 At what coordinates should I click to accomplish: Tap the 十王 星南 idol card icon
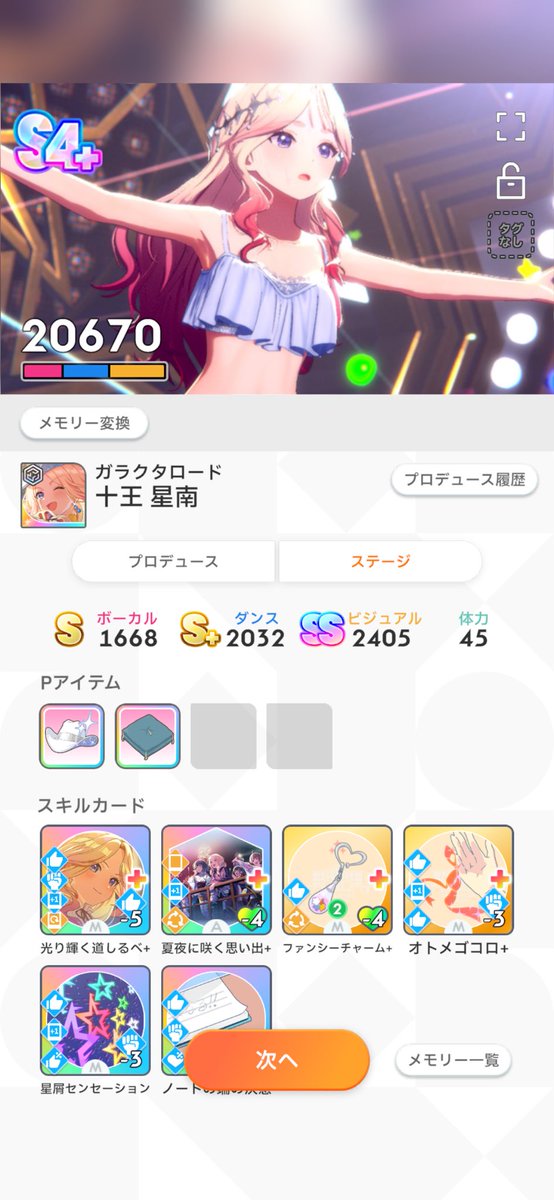[50, 496]
